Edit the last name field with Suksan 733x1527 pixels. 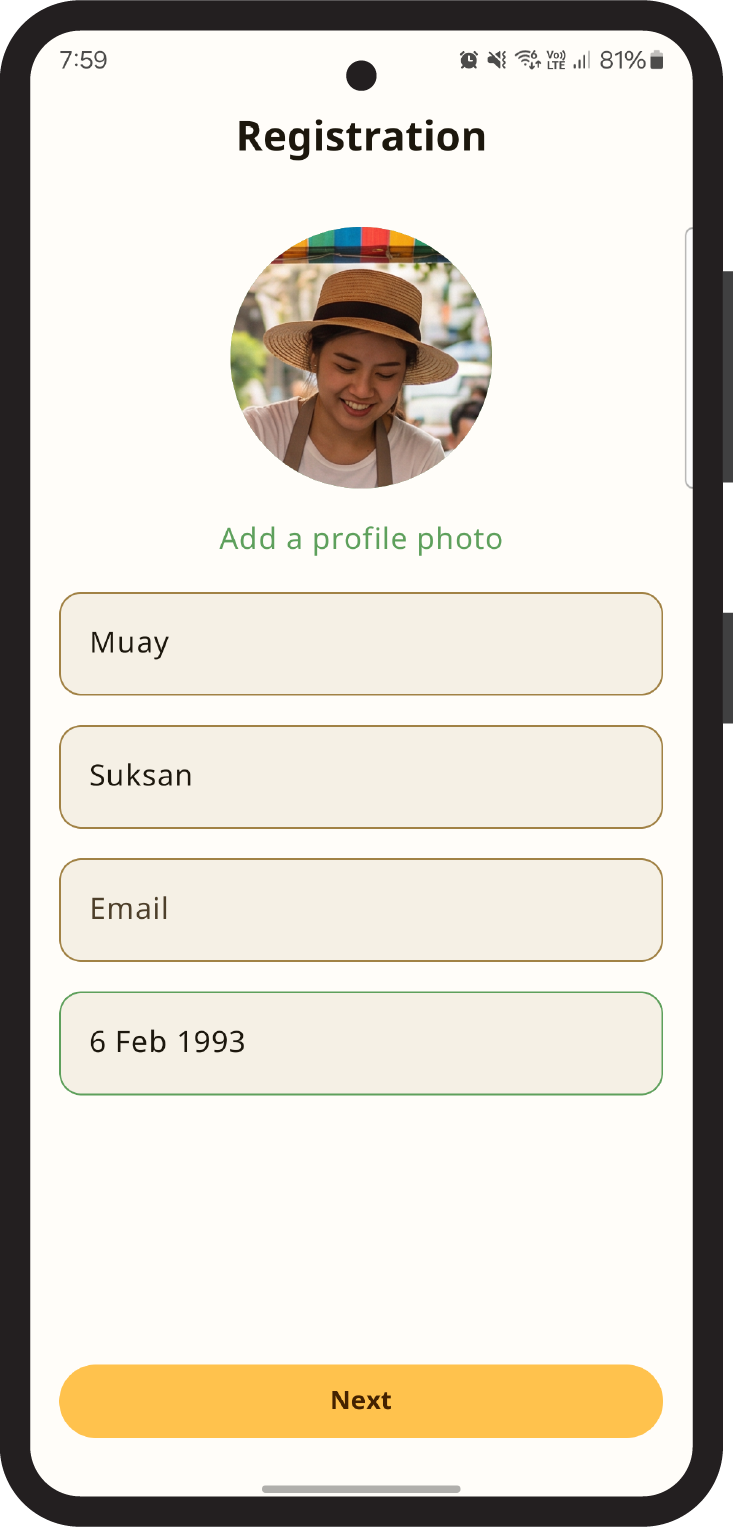[x=361, y=776]
